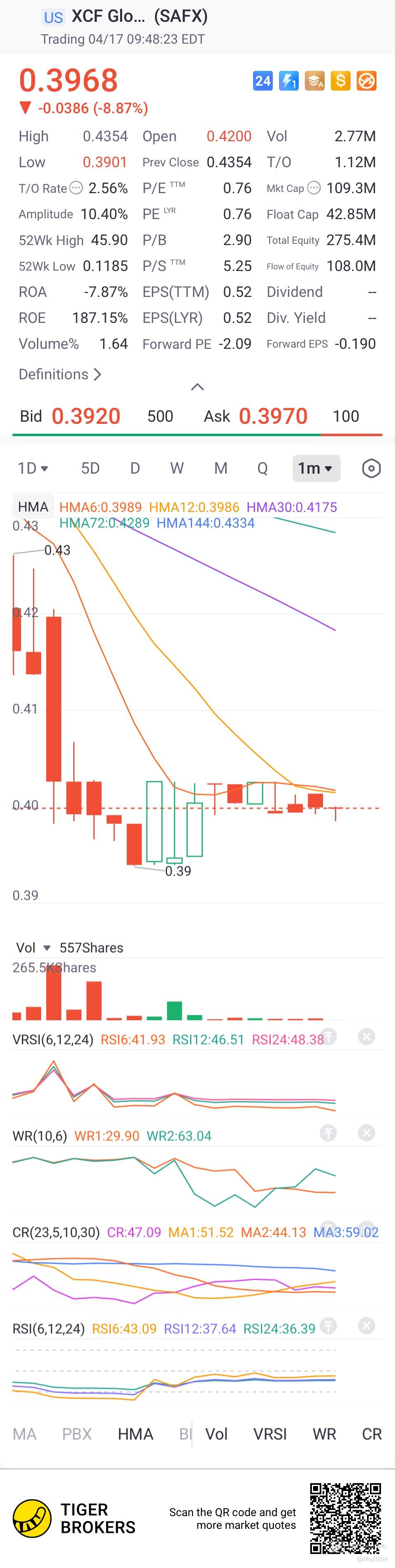This screenshot has width=395, height=1568.
Task: Select the VRSI sub-indicator tab
Action: coord(270,1434)
